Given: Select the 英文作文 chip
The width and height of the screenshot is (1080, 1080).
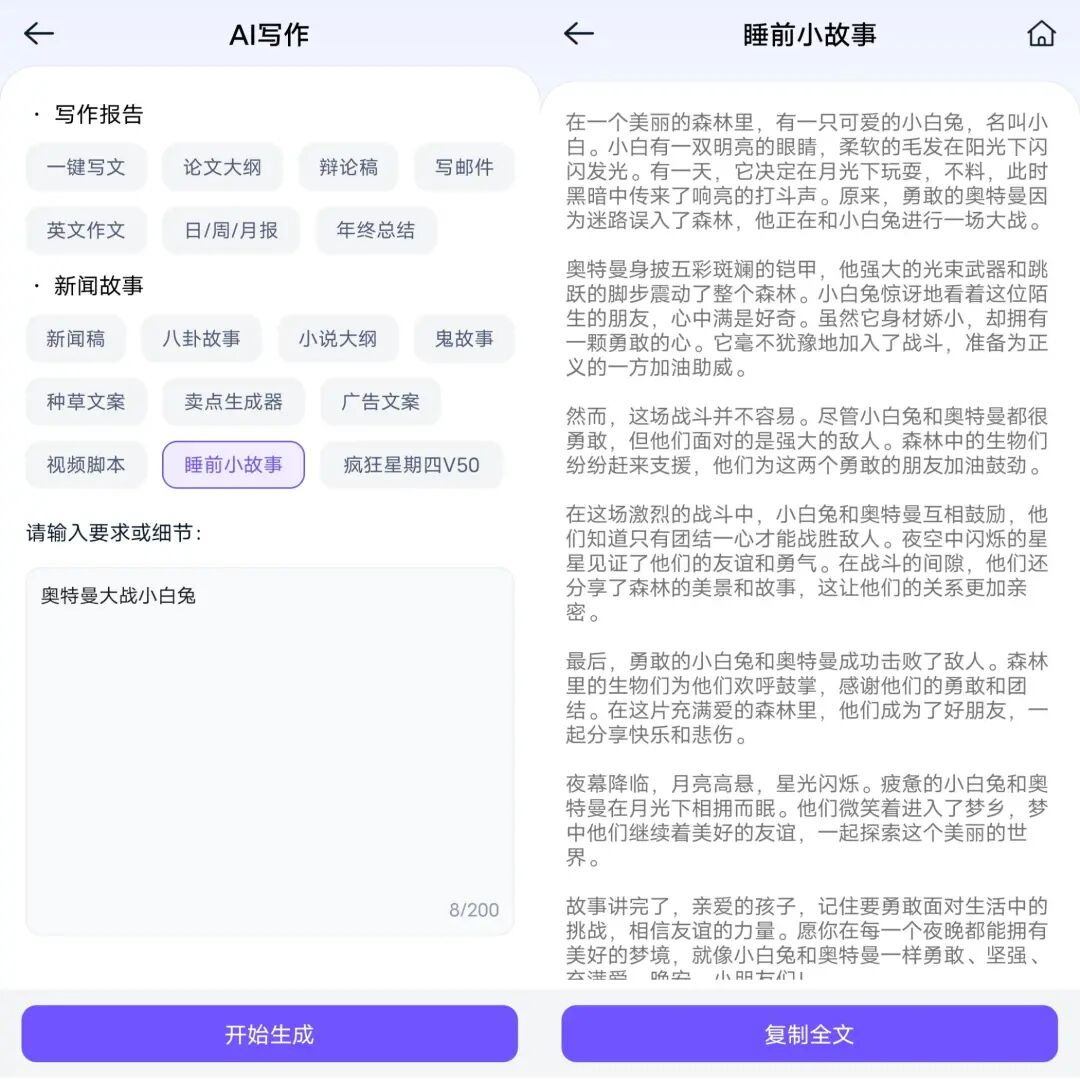Looking at the screenshot, I should (86, 230).
